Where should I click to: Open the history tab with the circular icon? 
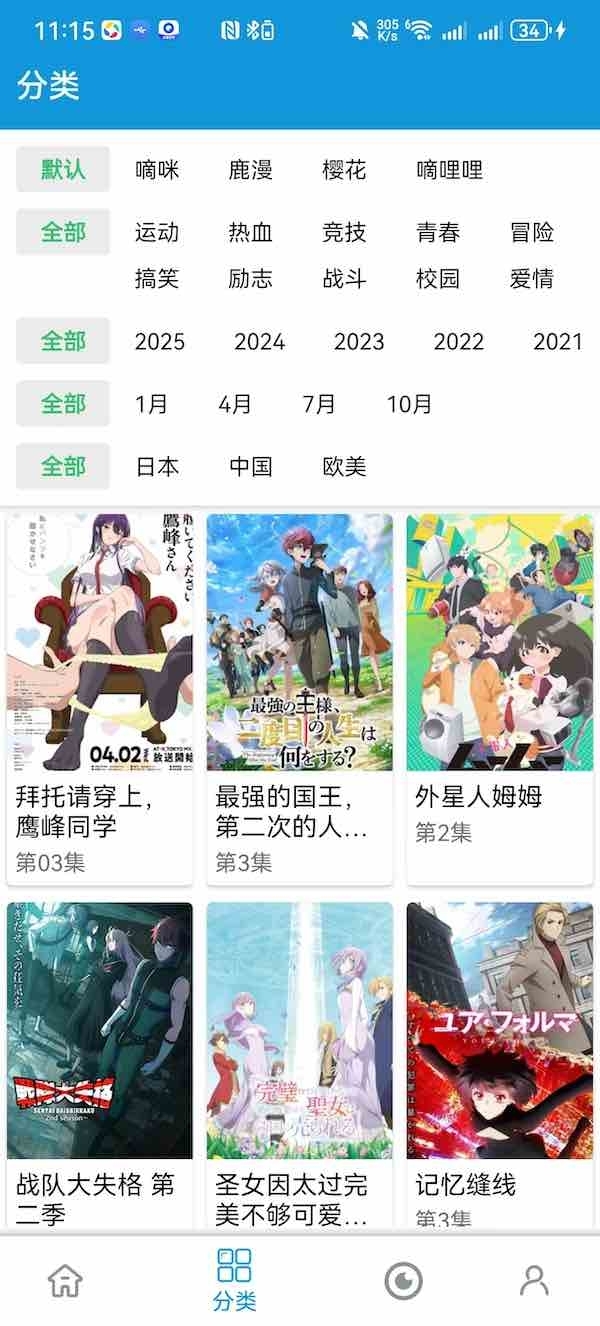404,1280
